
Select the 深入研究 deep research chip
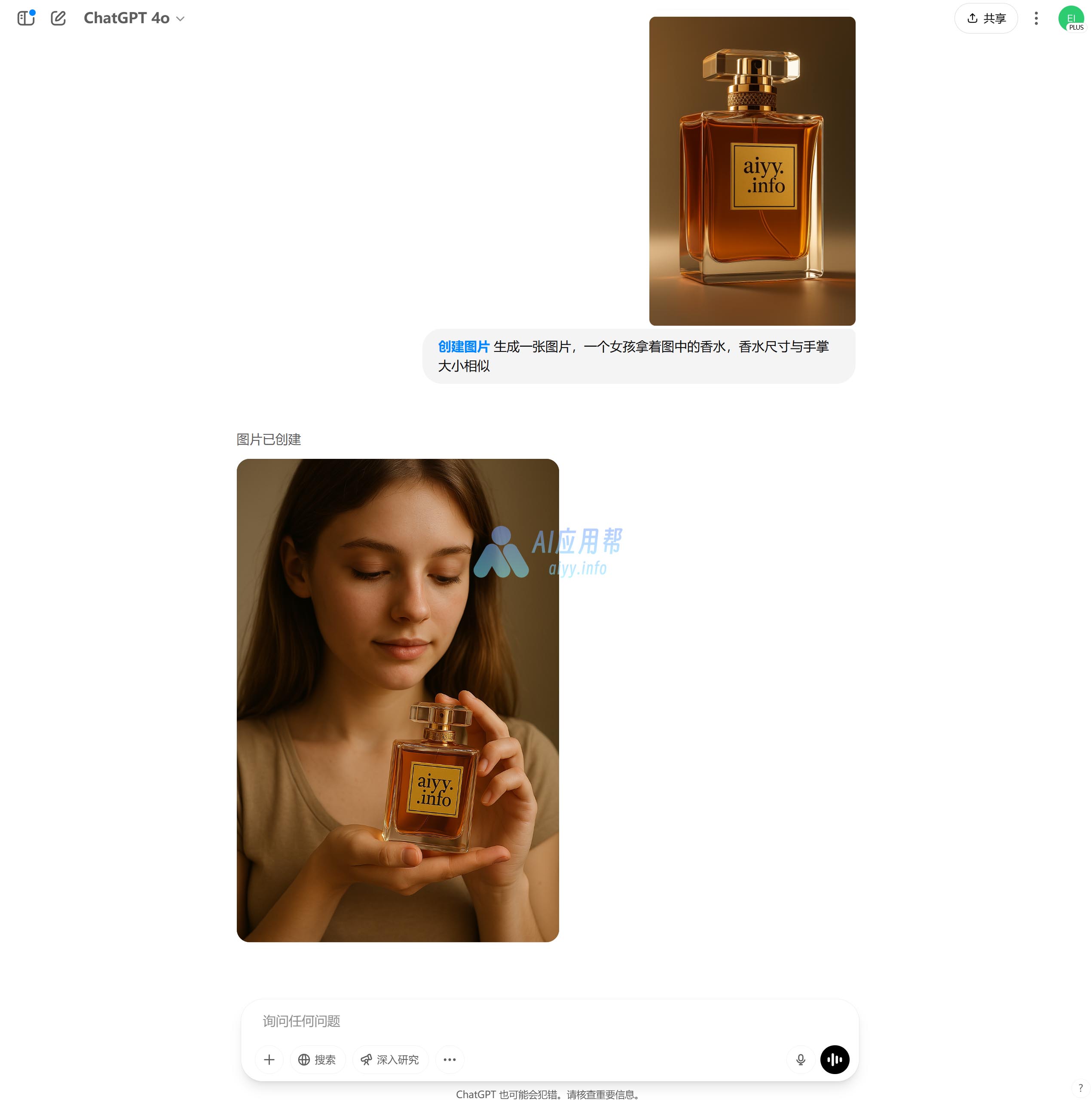click(x=390, y=1060)
